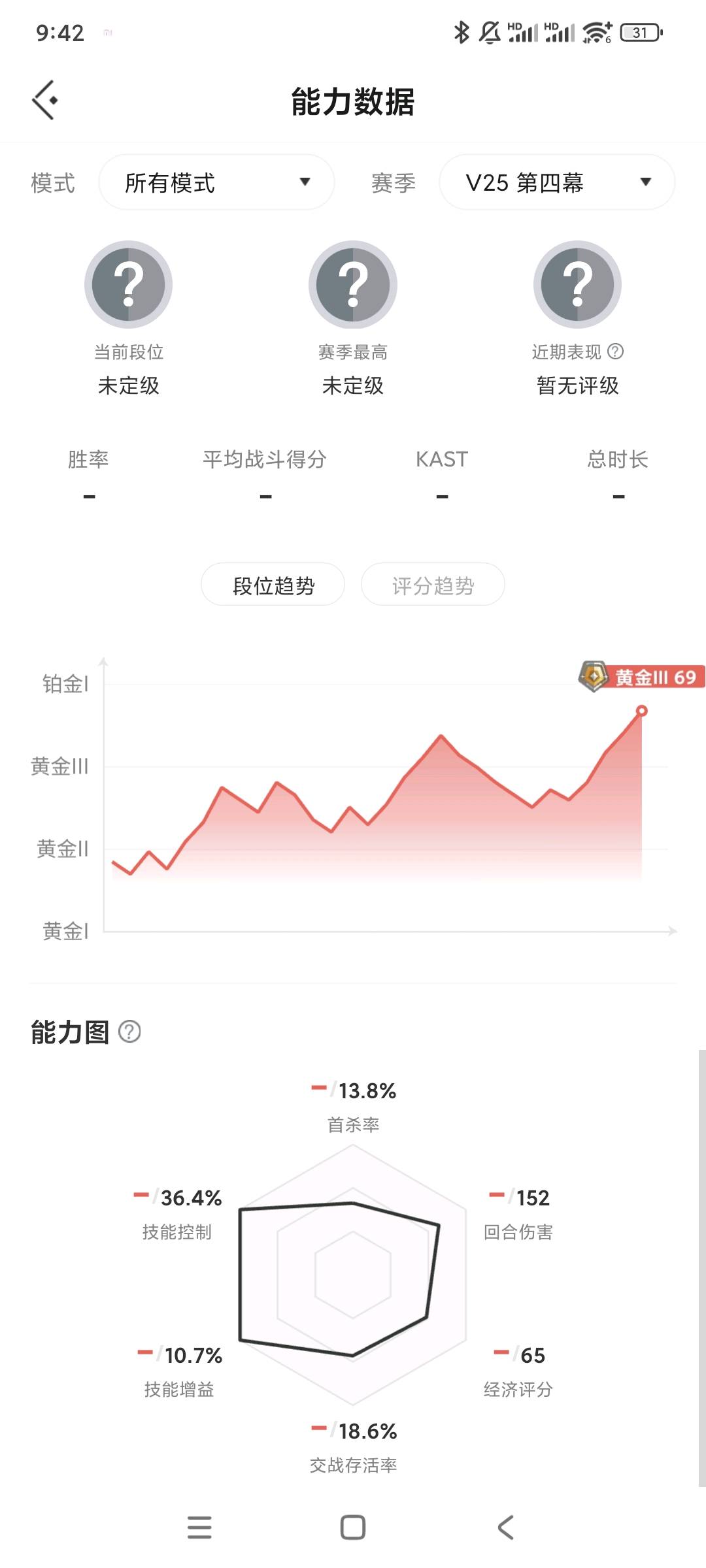Open the 所有模式 mode dropdown
706x1568 pixels.
(216, 182)
